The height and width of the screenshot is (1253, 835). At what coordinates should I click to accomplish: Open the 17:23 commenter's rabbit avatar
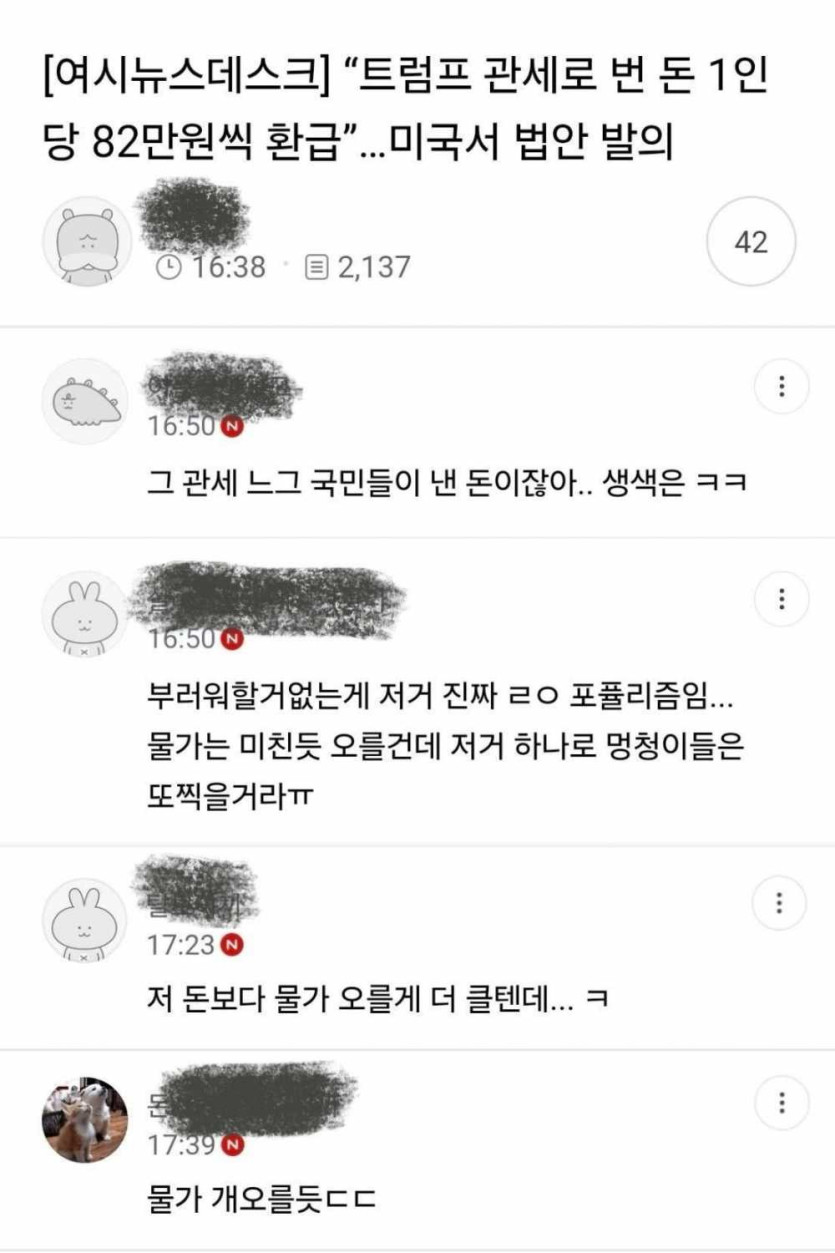(x=85, y=921)
